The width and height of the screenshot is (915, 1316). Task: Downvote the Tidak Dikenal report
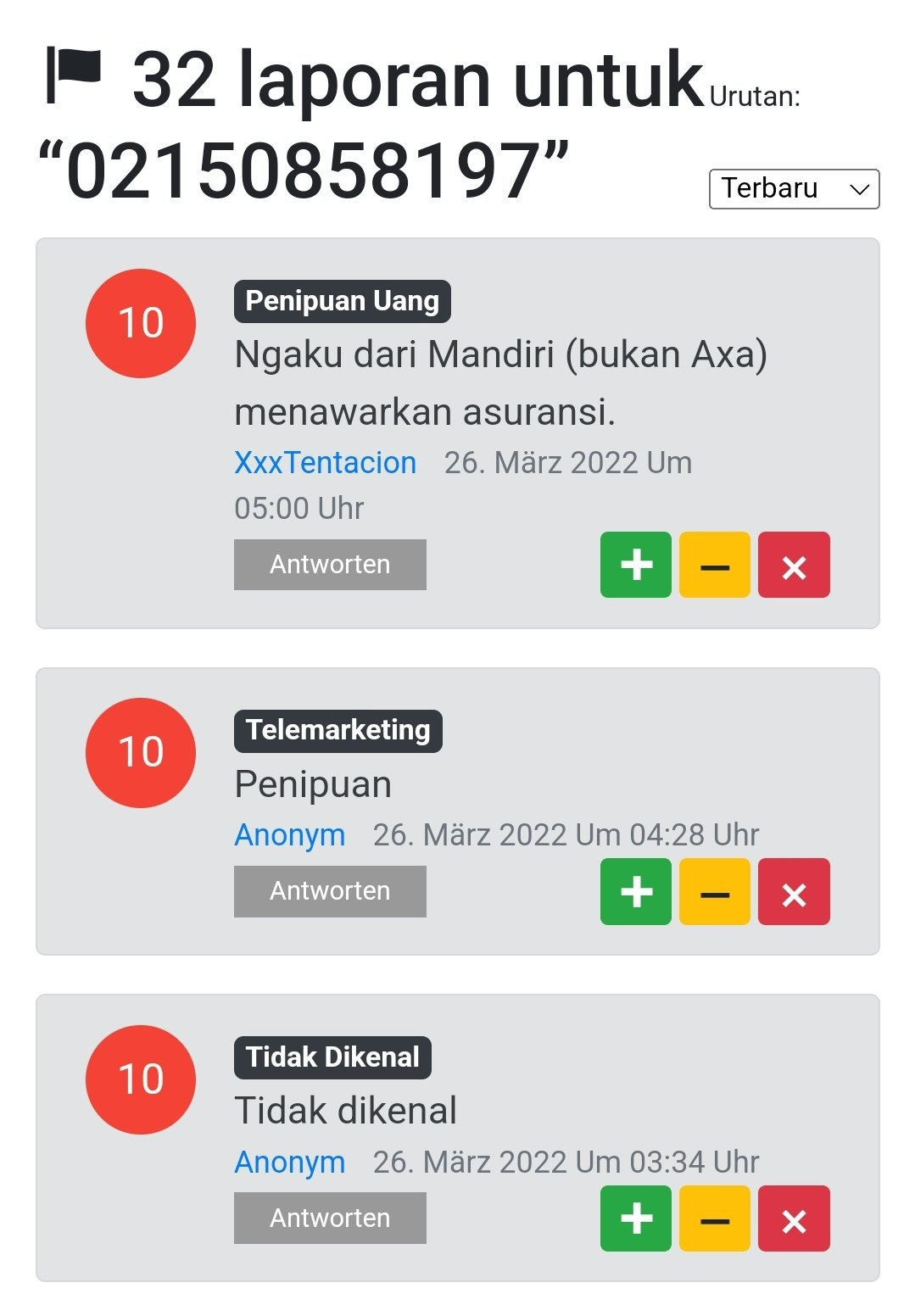coord(715,1219)
